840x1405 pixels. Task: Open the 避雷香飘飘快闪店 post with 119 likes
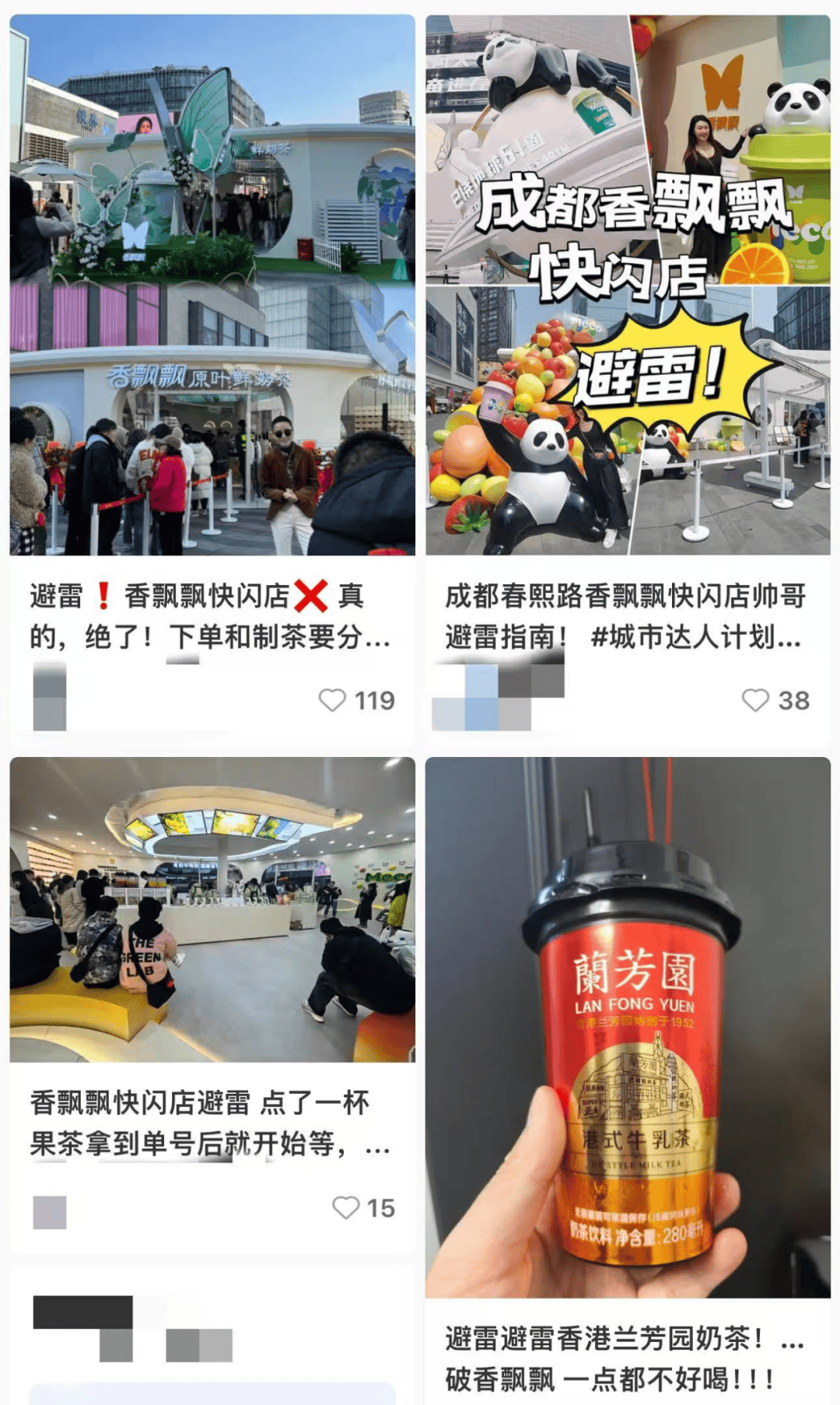click(212, 285)
